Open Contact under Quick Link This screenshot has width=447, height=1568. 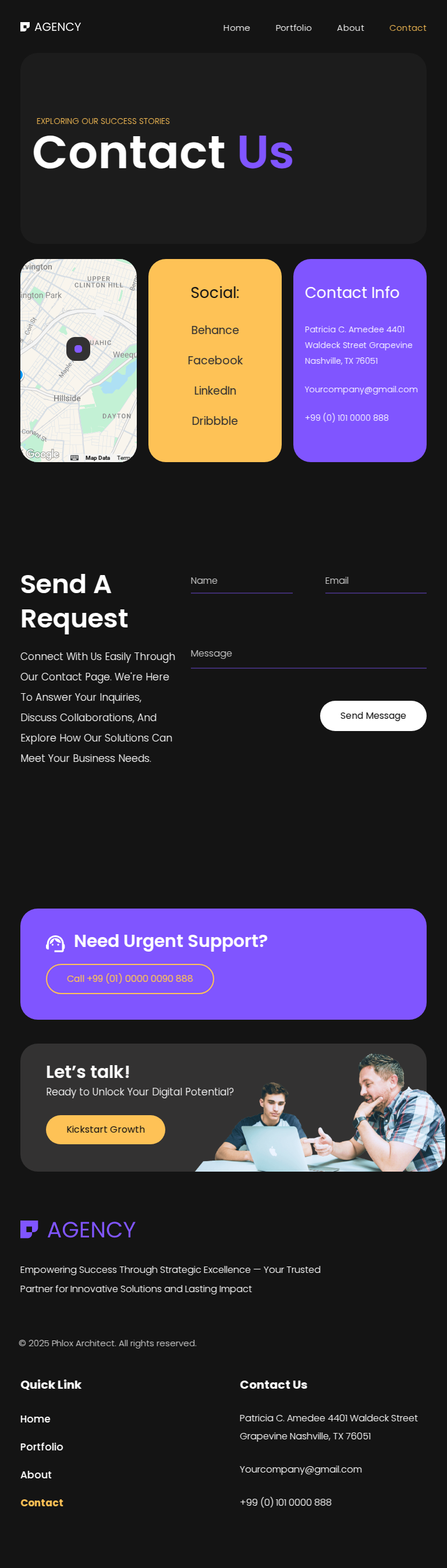point(41,1503)
